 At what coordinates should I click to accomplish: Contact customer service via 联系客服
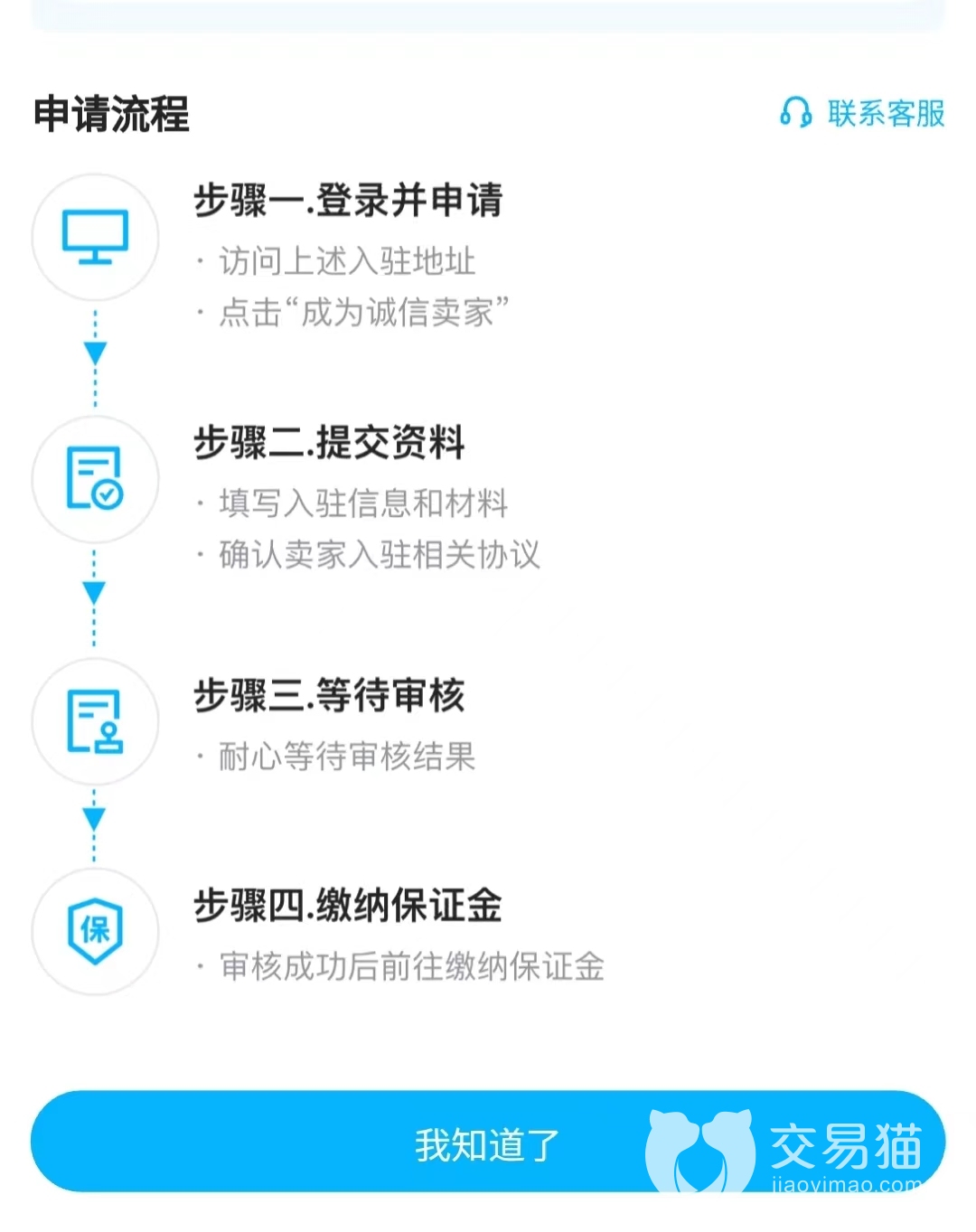863,114
